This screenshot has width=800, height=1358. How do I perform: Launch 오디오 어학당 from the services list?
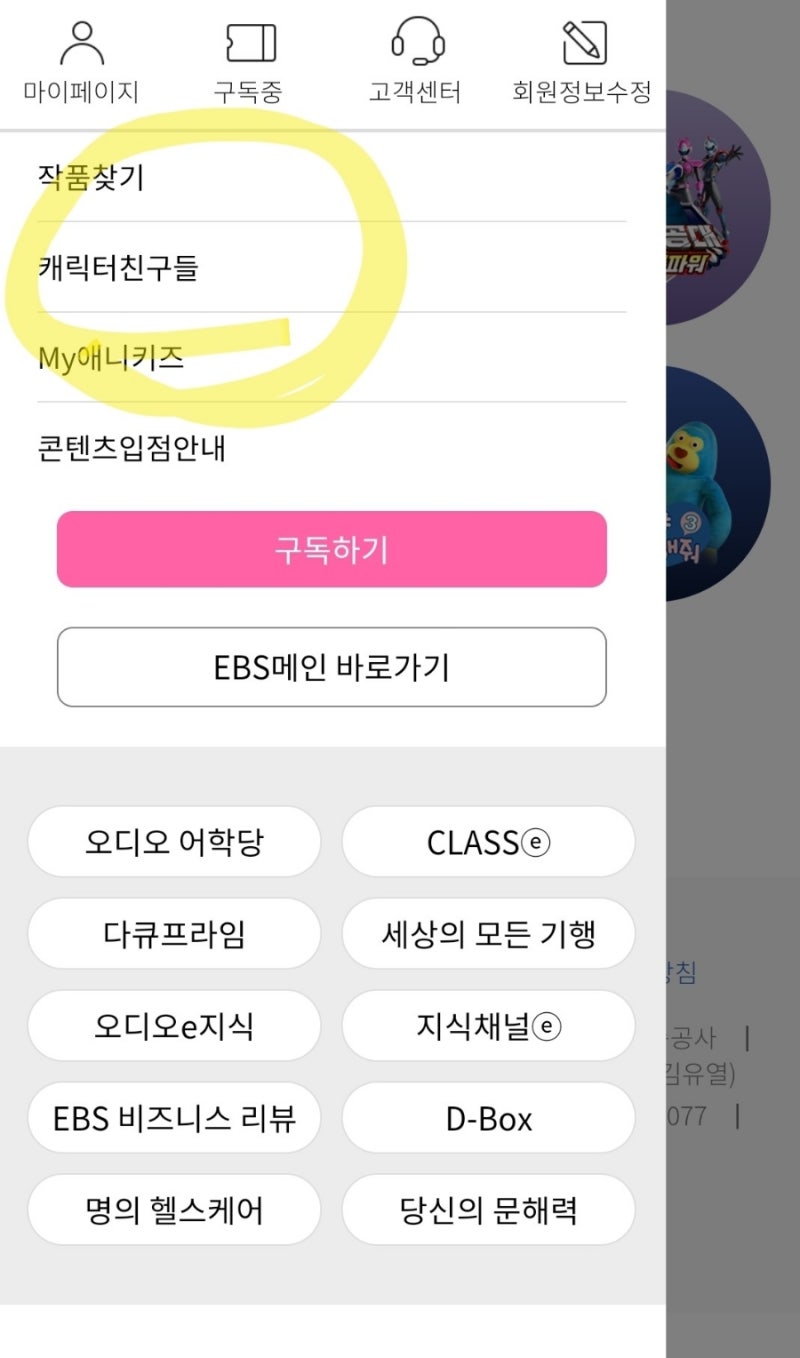(174, 842)
